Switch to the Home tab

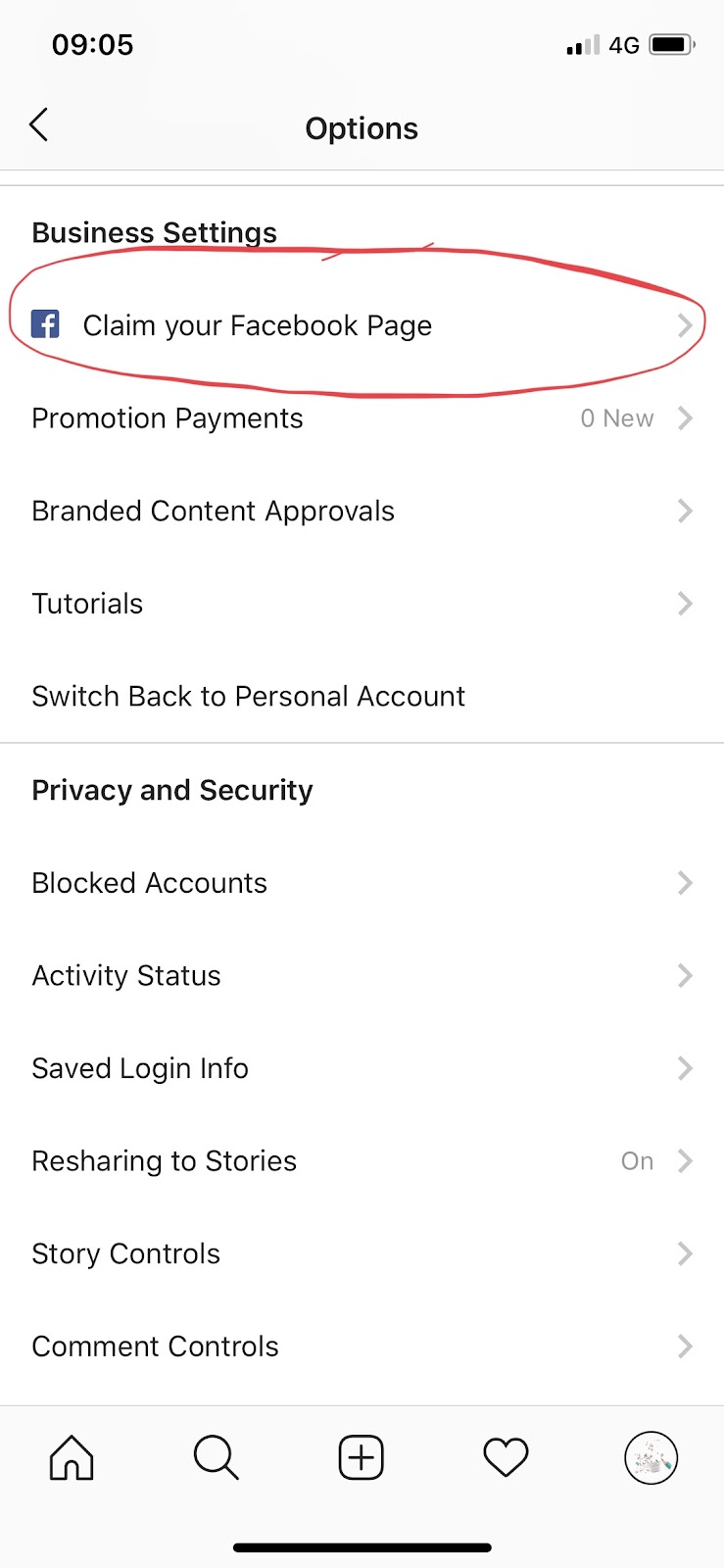(72, 1457)
